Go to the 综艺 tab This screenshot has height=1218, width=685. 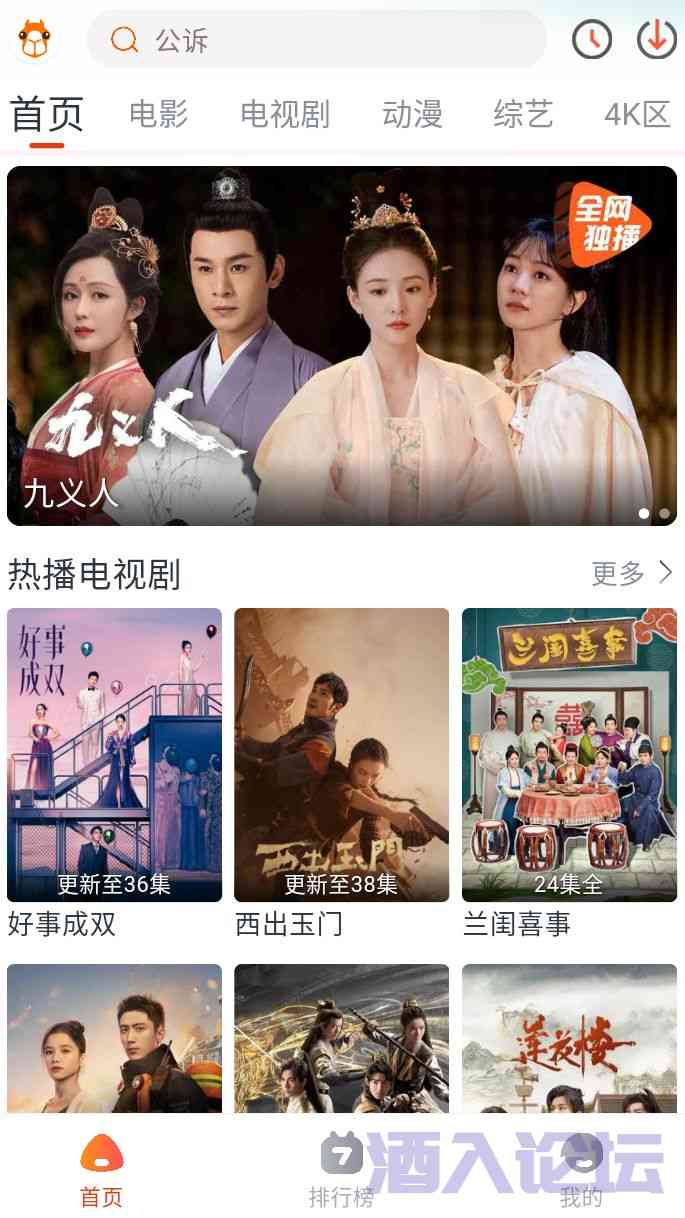click(x=523, y=114)
